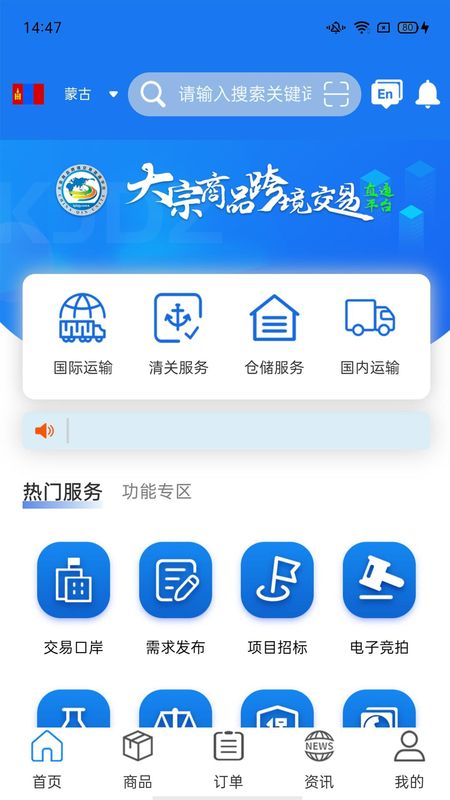Switch language with the En icon
The image size is (450, 800).
(x=386, y=93)
